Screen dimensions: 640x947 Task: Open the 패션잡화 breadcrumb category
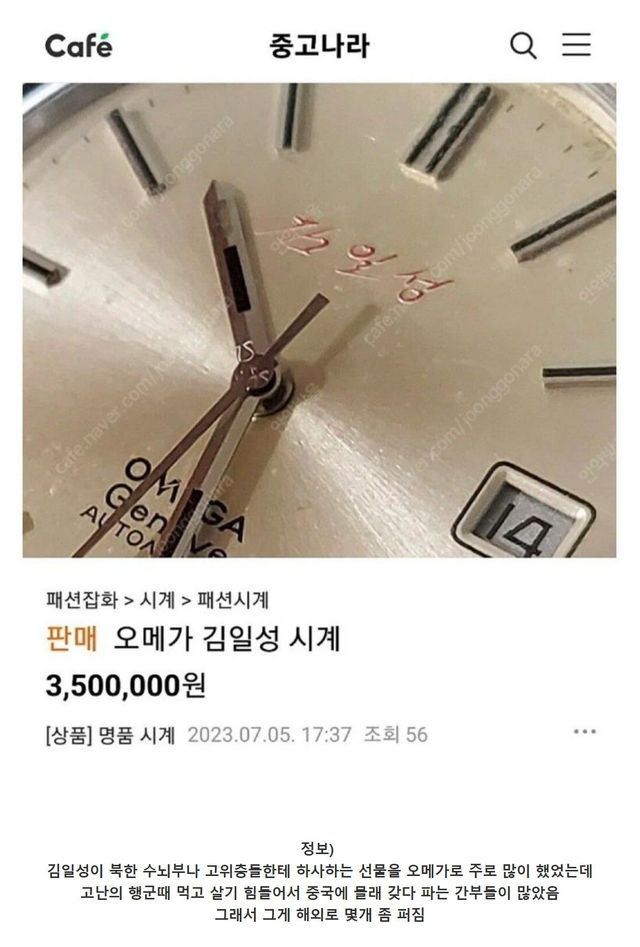[79, 600]
